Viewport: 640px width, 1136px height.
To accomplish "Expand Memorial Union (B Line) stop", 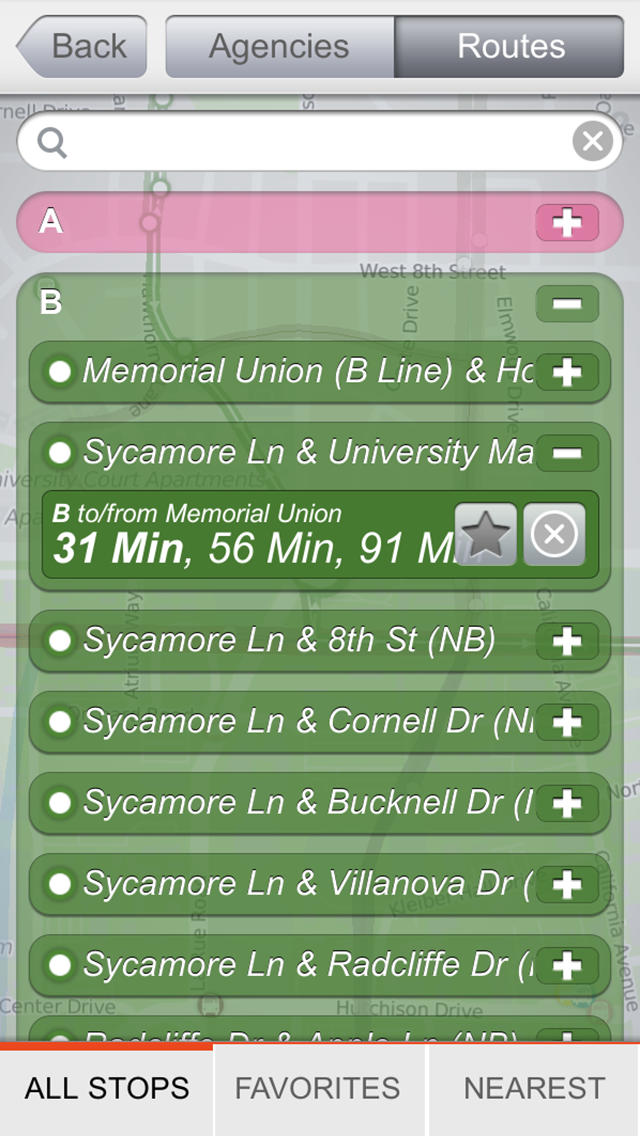I will (567, 372).
